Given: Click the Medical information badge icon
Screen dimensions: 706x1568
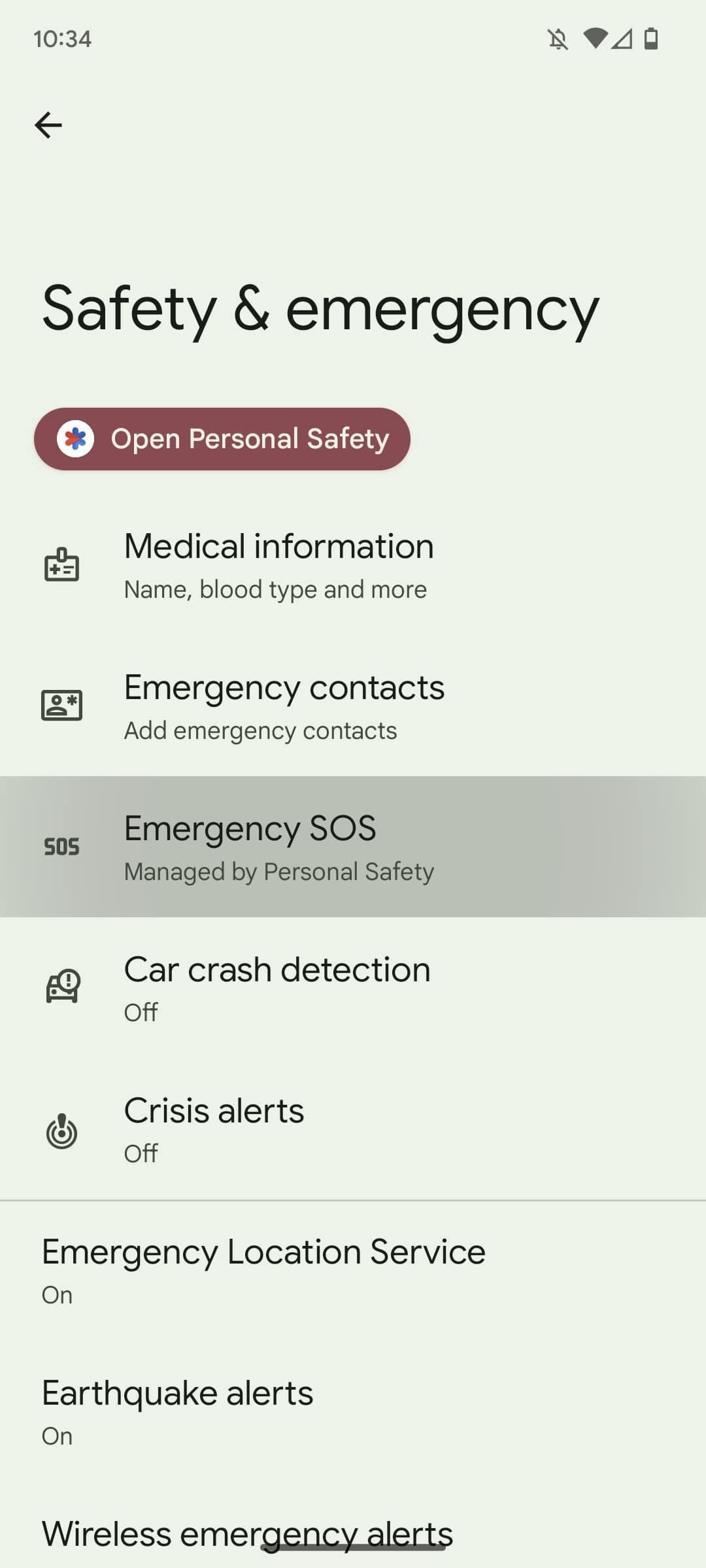Looking at the screenshot, I should click(62, 566).
